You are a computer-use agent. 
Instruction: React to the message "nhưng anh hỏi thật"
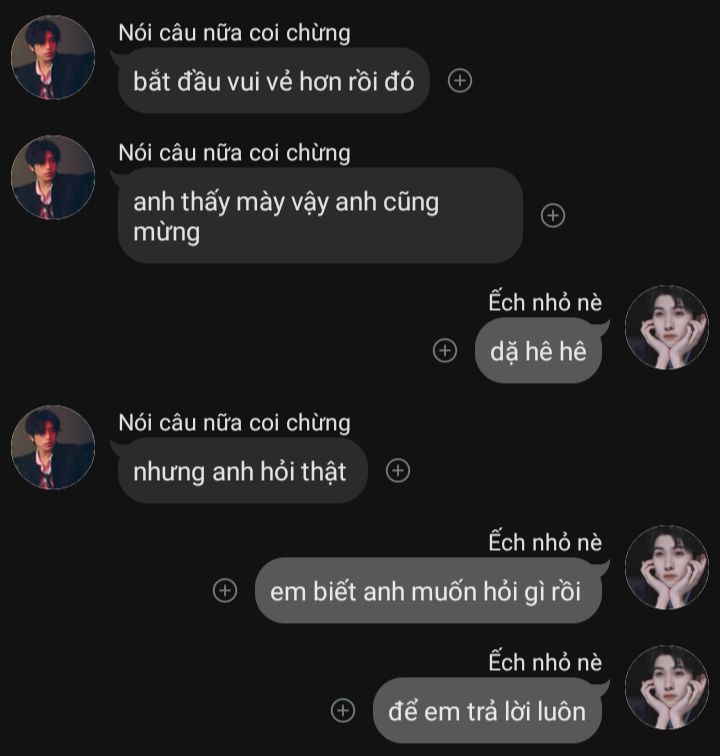tap(398, 471)
